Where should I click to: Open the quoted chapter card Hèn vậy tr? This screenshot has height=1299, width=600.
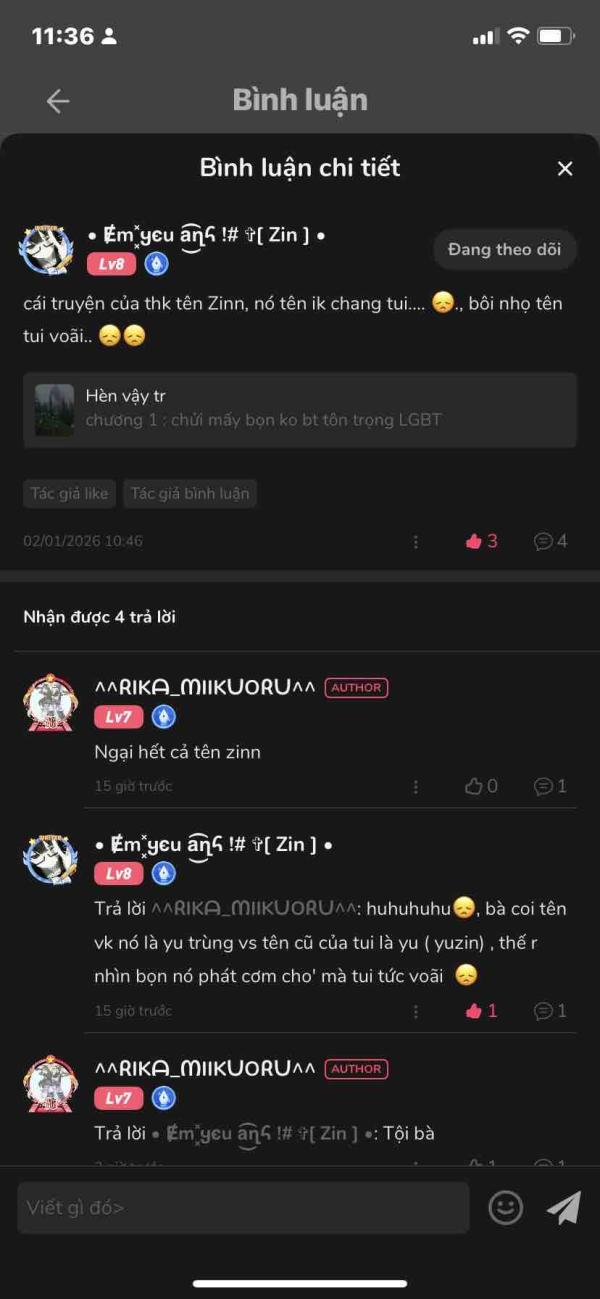tap(300, 409)
